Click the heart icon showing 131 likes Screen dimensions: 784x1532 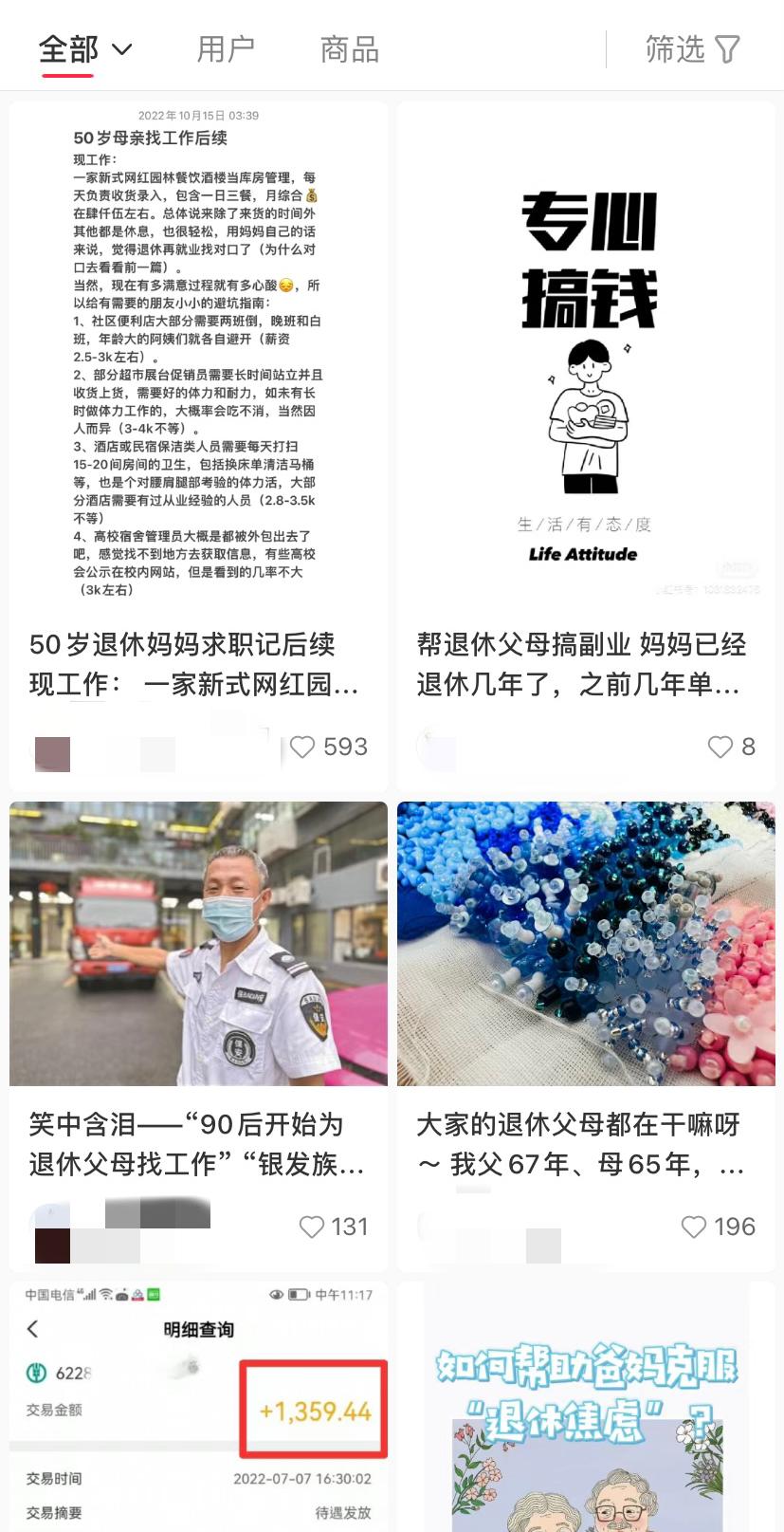(x=310, y=1227)
